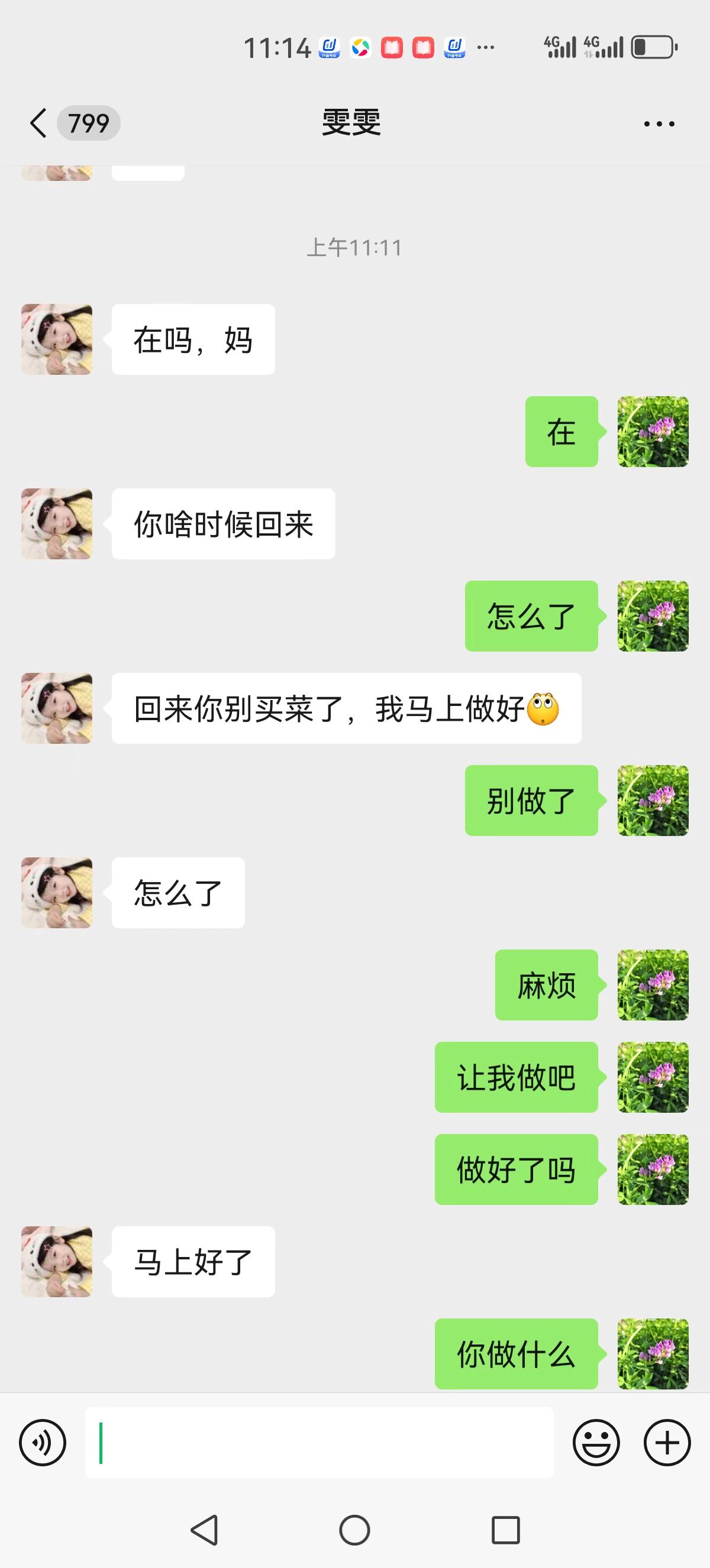
Task: Open the chat info overflow menu
Action: [659, 124]
